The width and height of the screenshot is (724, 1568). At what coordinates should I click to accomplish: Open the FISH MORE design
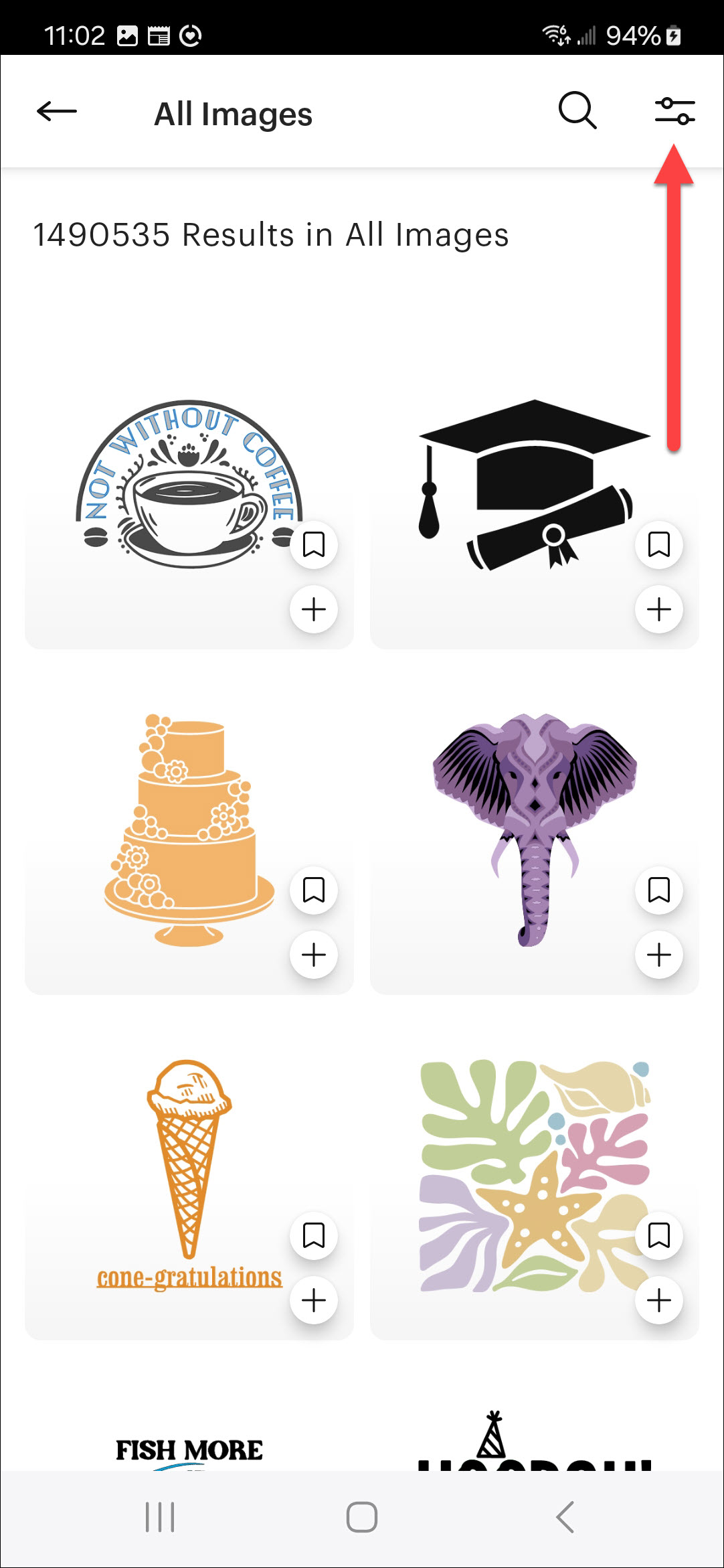189,1446
